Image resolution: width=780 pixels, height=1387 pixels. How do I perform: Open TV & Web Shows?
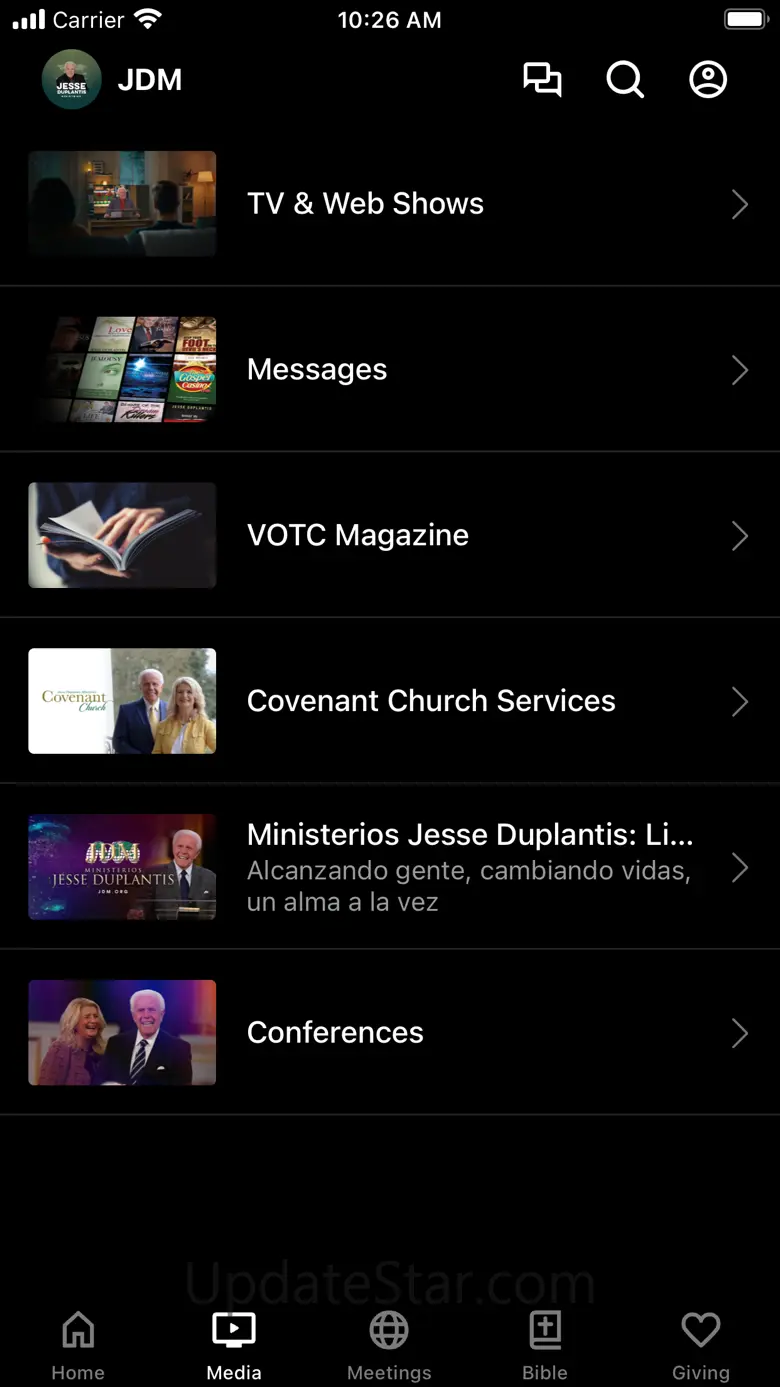point(390,204)
